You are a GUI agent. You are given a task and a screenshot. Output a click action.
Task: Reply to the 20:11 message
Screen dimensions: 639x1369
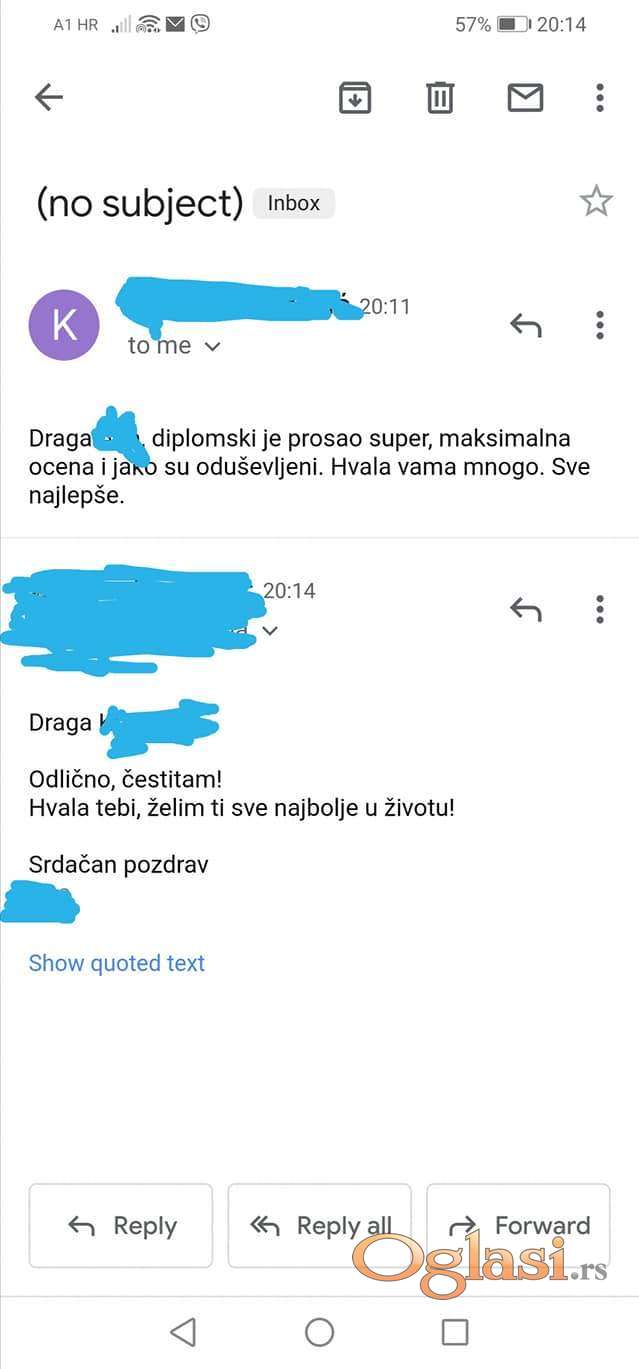click(x=525, y=325)
